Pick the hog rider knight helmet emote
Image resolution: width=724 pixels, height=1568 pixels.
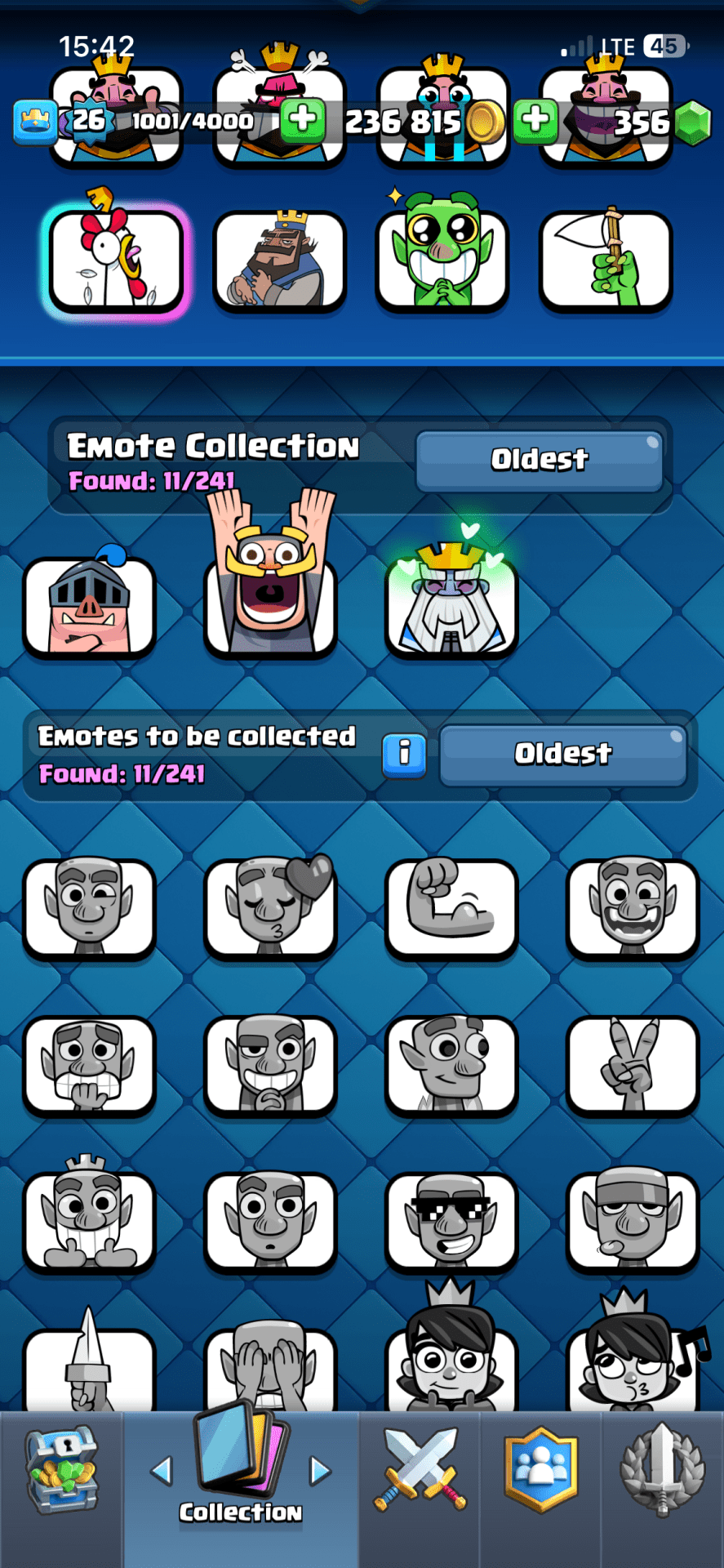[90, 607]
